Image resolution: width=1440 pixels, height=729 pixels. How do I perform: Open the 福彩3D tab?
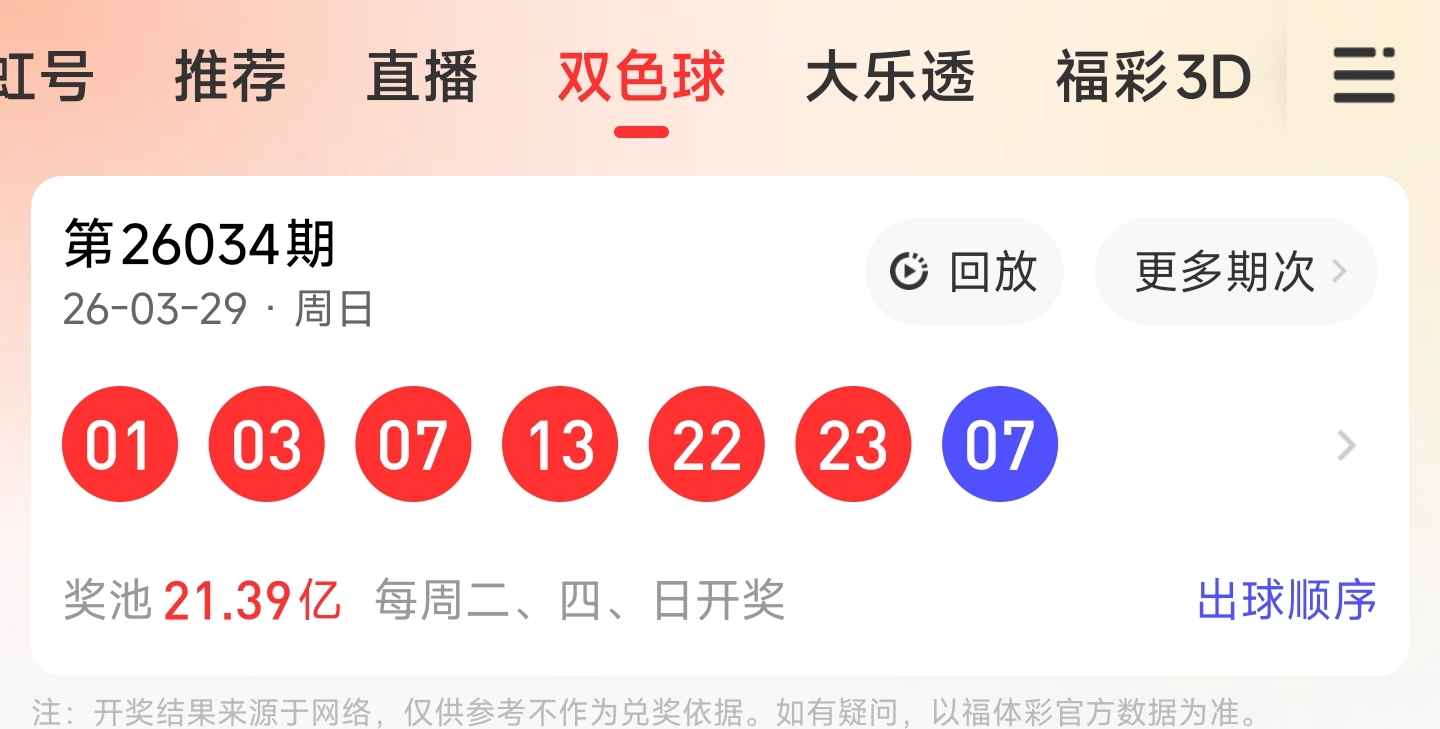click(x=1153, y=77)
